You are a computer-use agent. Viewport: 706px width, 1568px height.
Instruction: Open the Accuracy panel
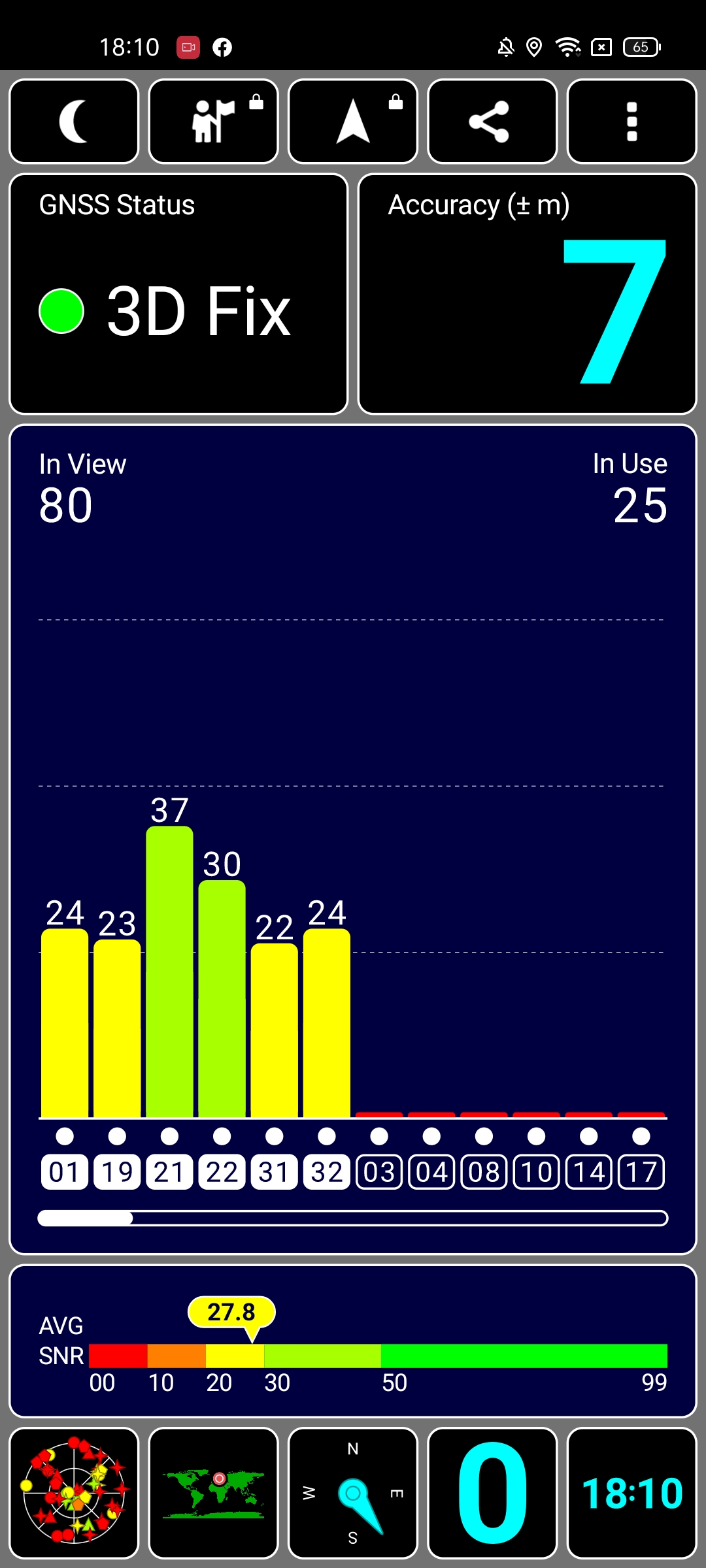[528, 294]
